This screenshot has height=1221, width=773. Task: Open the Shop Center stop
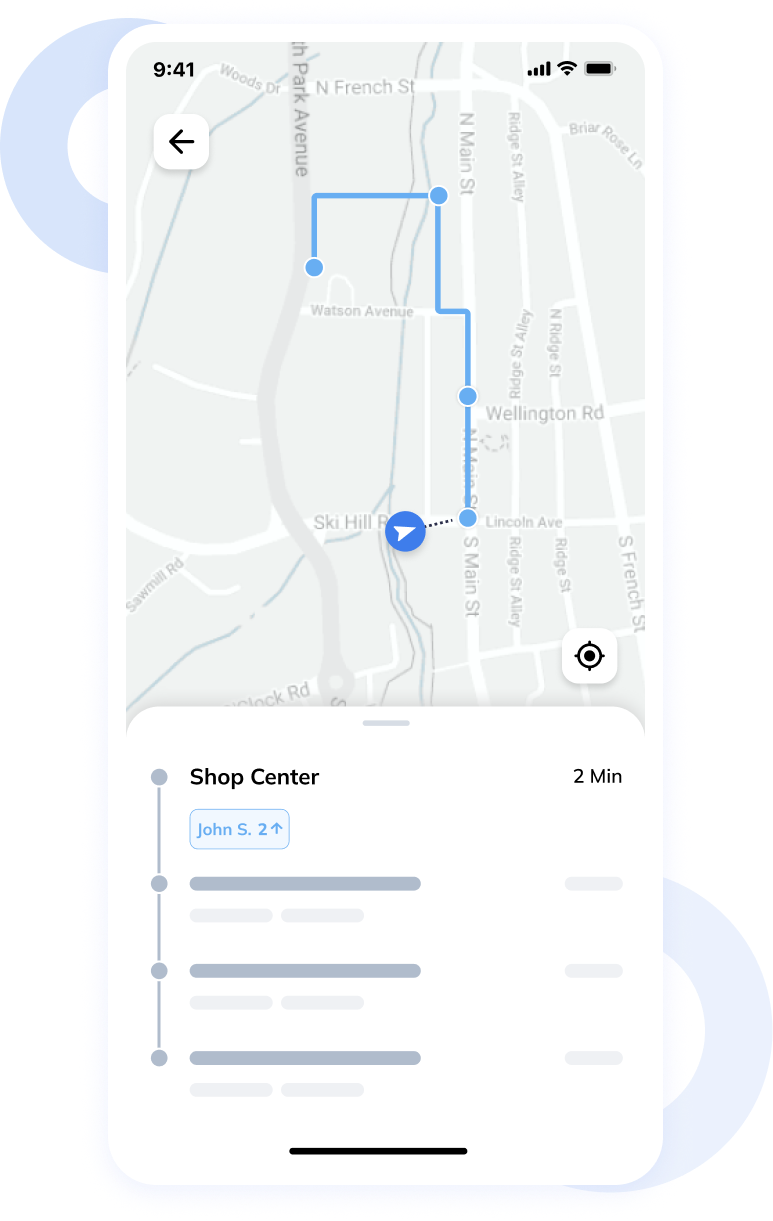coord(254,777)
